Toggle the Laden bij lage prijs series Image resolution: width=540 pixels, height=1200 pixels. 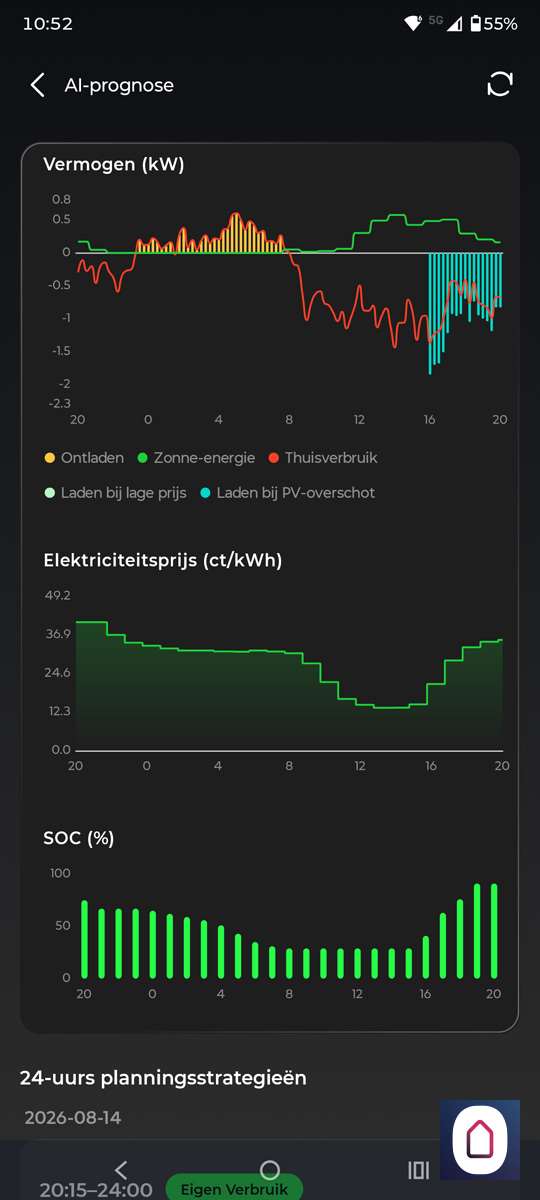[116, 493]
